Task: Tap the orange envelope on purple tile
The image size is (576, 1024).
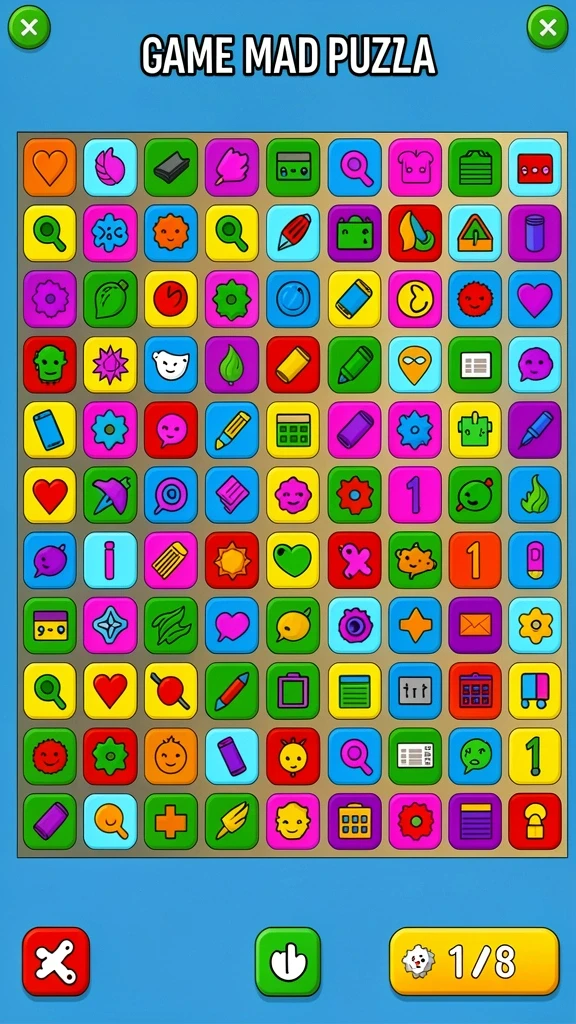Action: [x=475, y=626]
